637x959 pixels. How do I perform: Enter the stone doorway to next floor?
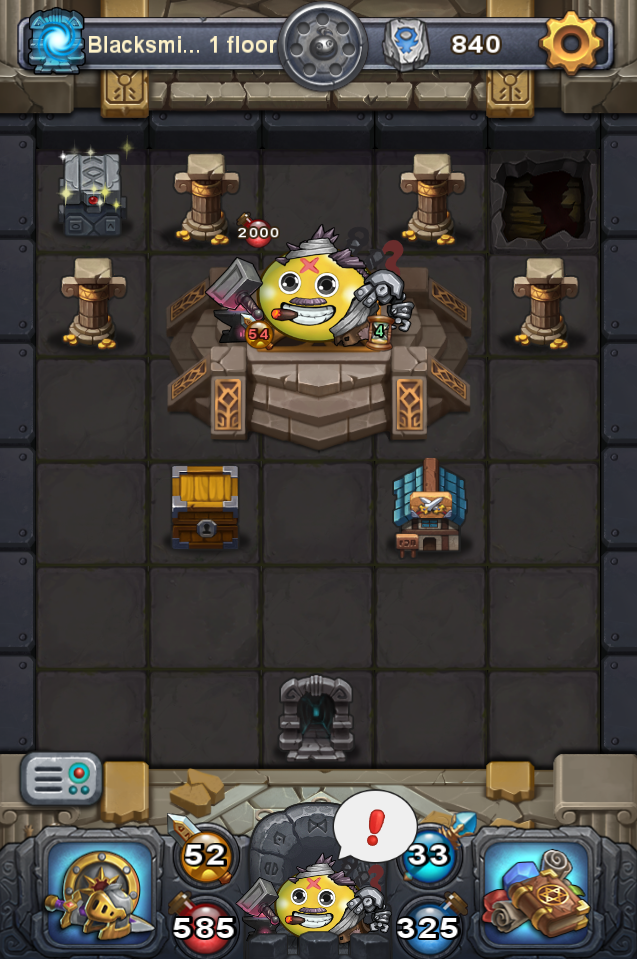click(316, 718)
